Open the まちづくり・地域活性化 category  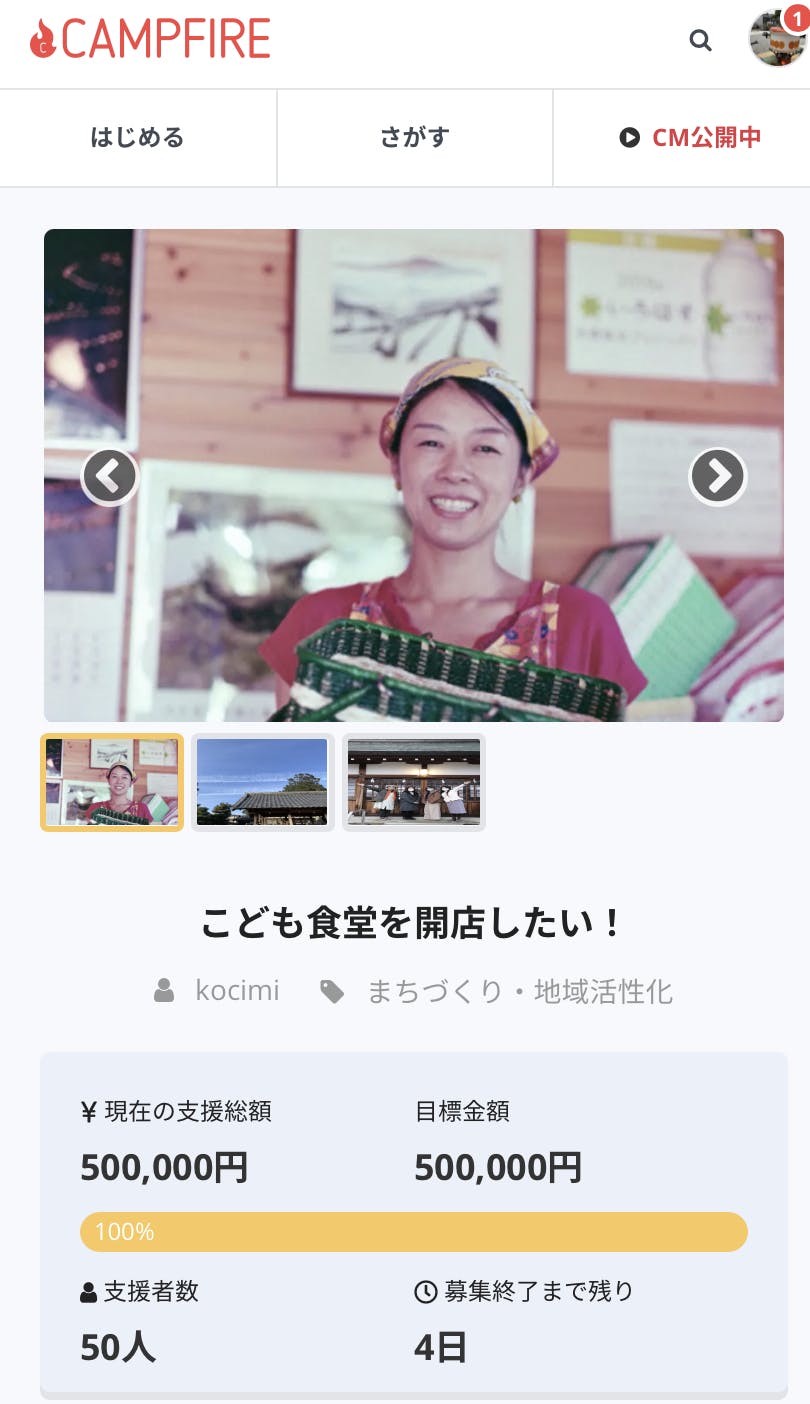point(519,991)
